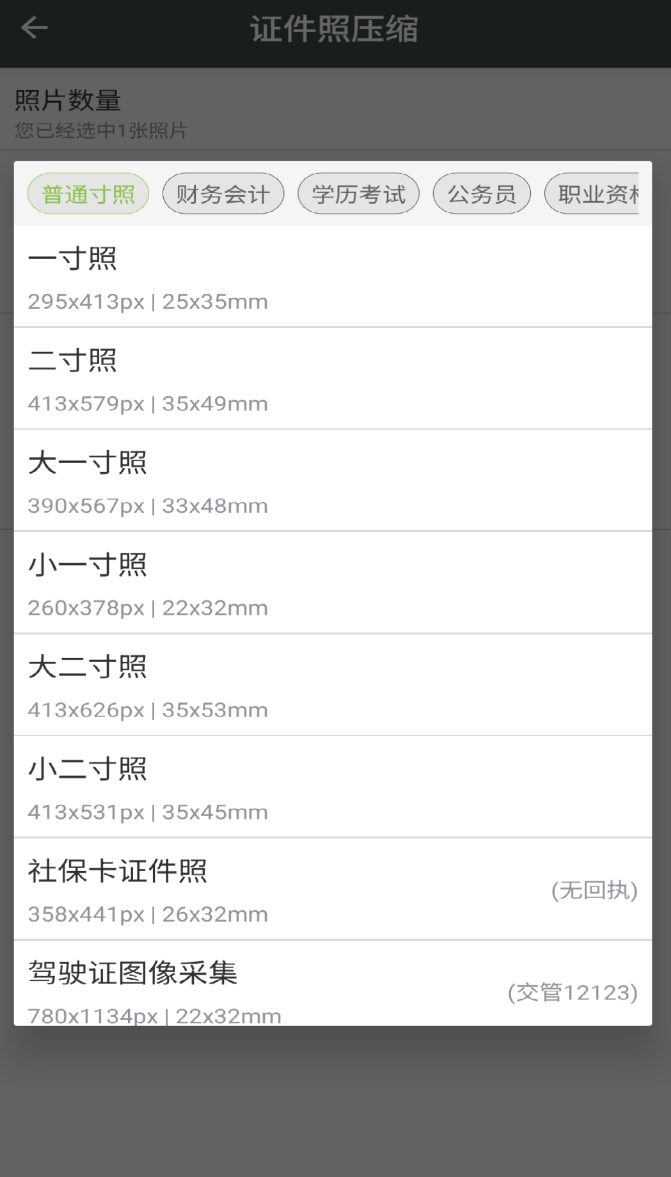
Task: Switch to the 学历考试 category
Action: 358,194
